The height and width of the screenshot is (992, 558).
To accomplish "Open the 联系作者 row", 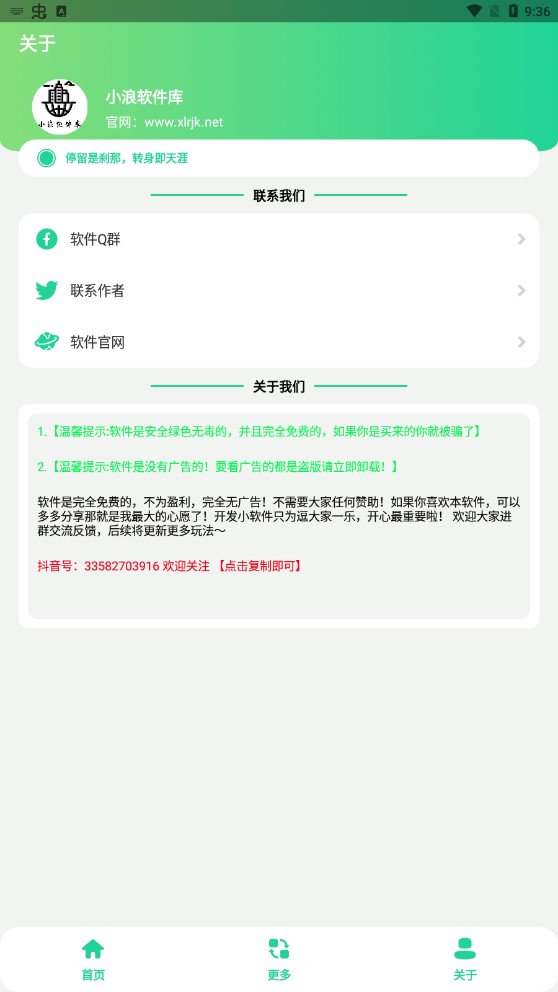I will (279, 290).
